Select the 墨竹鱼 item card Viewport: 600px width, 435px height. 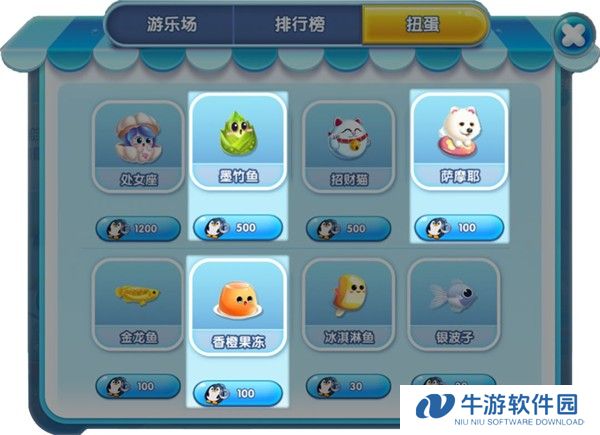point(238,148)
